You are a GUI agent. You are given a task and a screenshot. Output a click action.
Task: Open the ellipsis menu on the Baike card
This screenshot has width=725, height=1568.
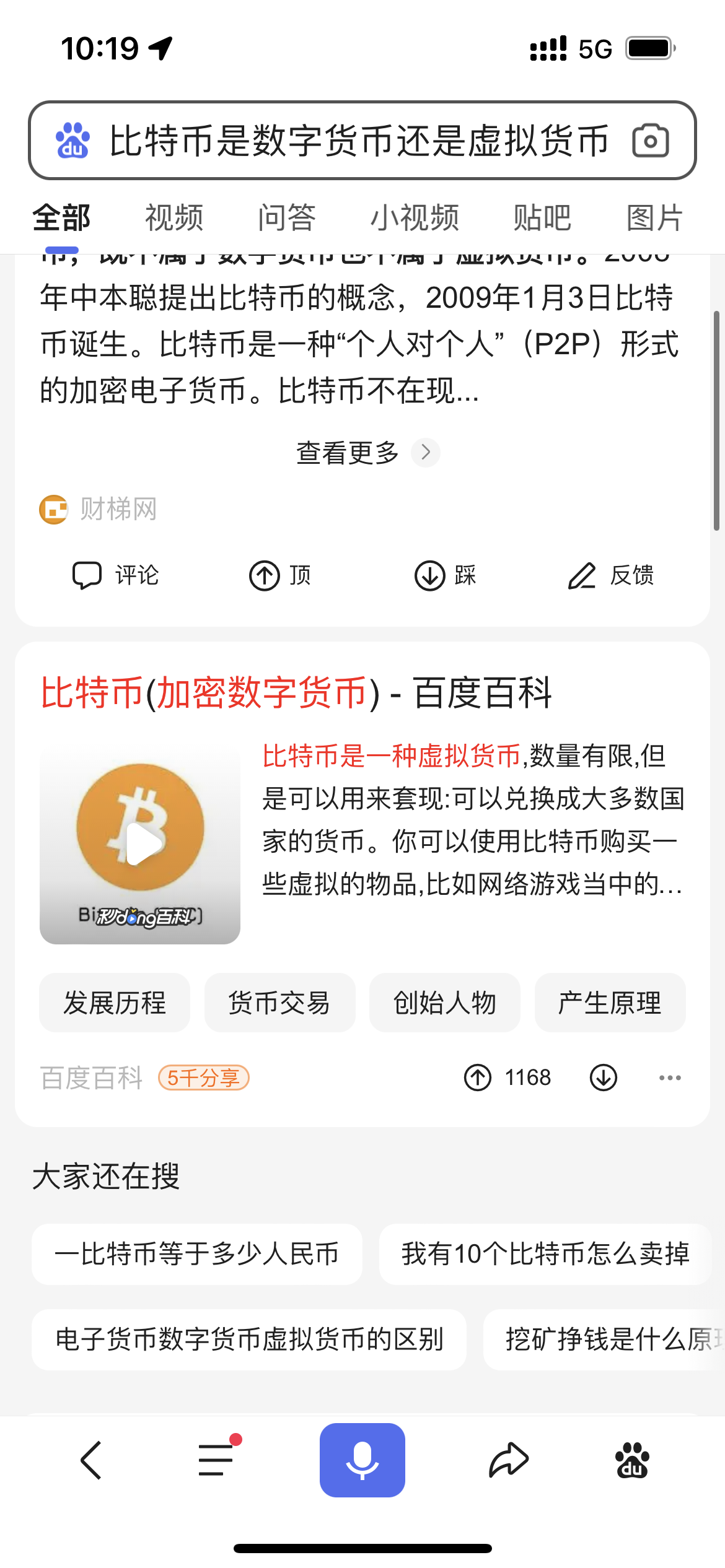(669, 1078)
